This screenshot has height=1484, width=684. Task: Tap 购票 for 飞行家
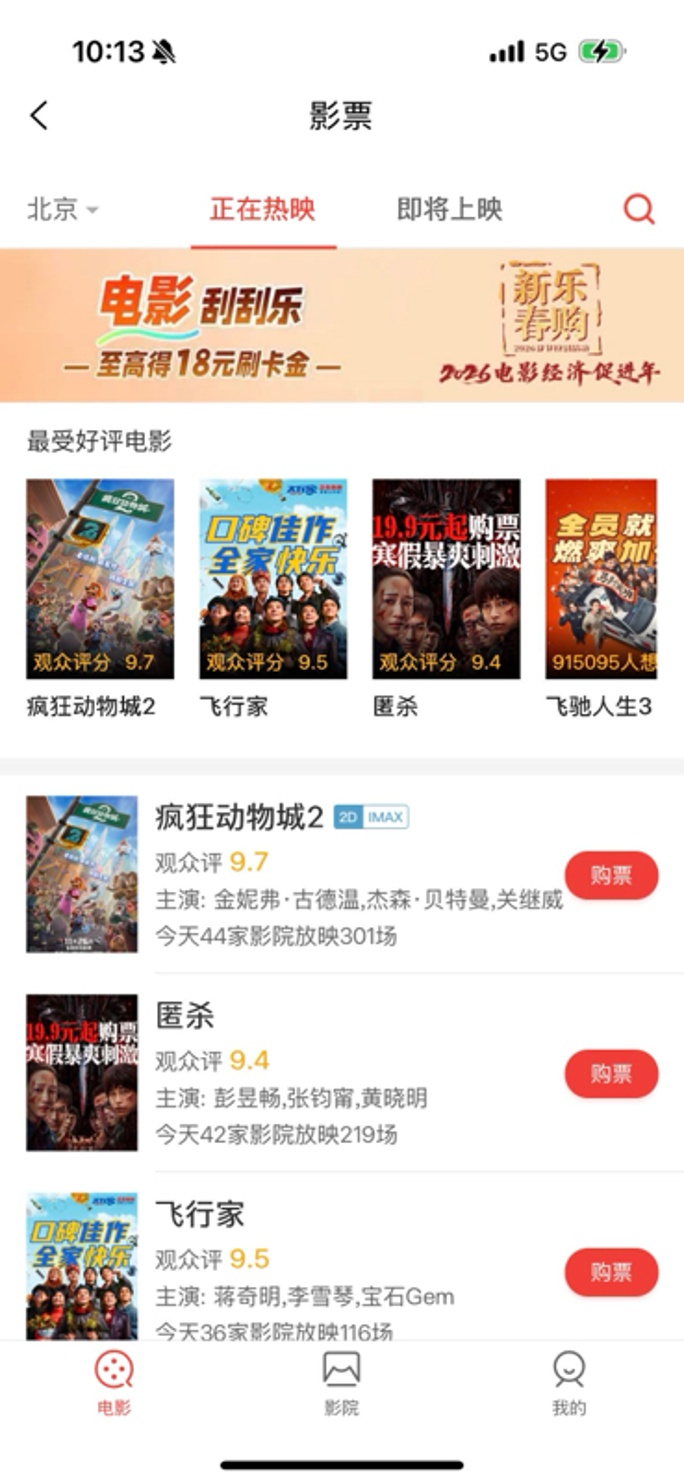611,1272
